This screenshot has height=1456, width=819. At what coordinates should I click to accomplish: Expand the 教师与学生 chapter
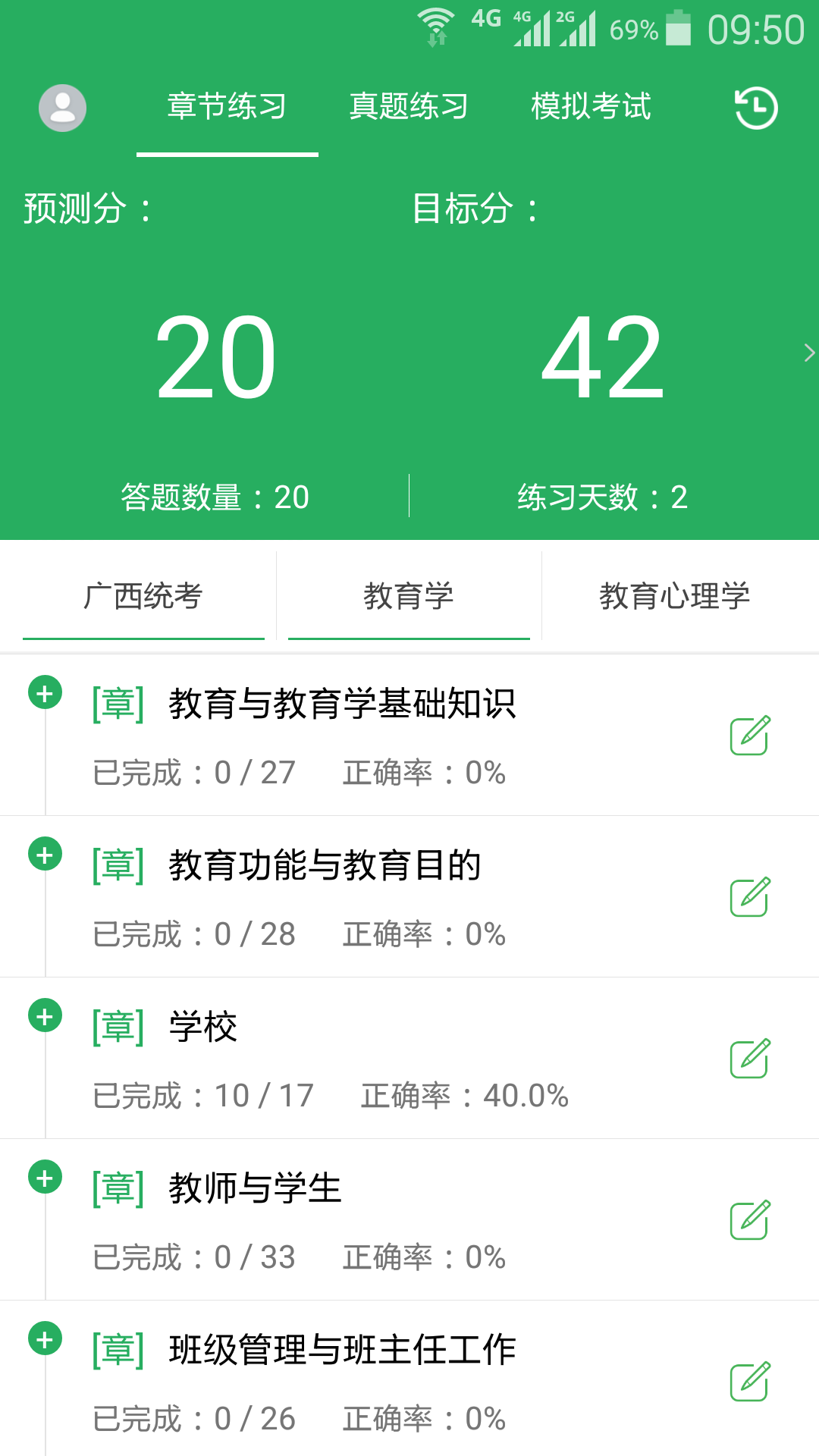pos(45,1178)
